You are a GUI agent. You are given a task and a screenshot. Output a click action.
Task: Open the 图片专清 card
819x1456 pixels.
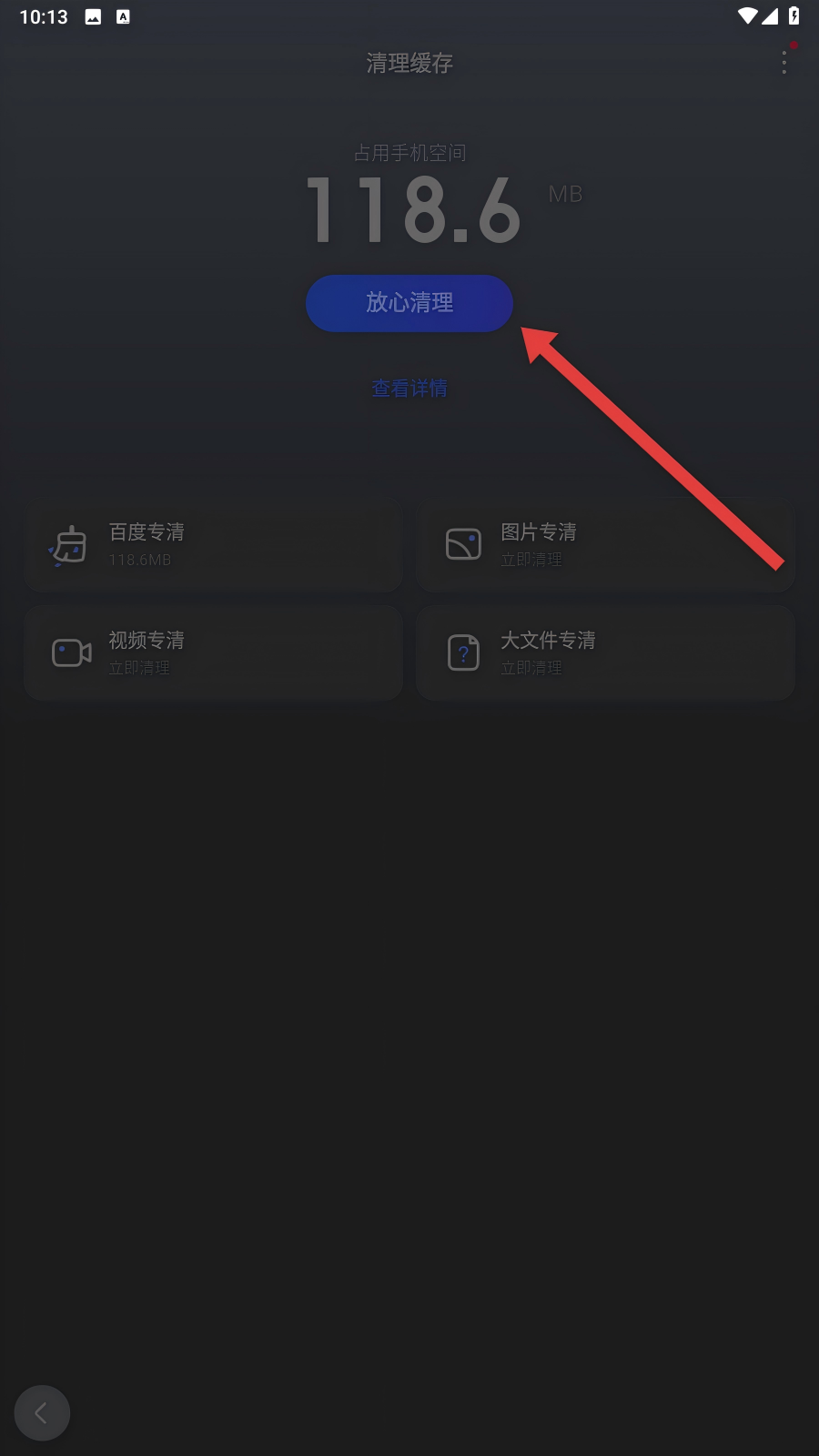pos(604,545)
